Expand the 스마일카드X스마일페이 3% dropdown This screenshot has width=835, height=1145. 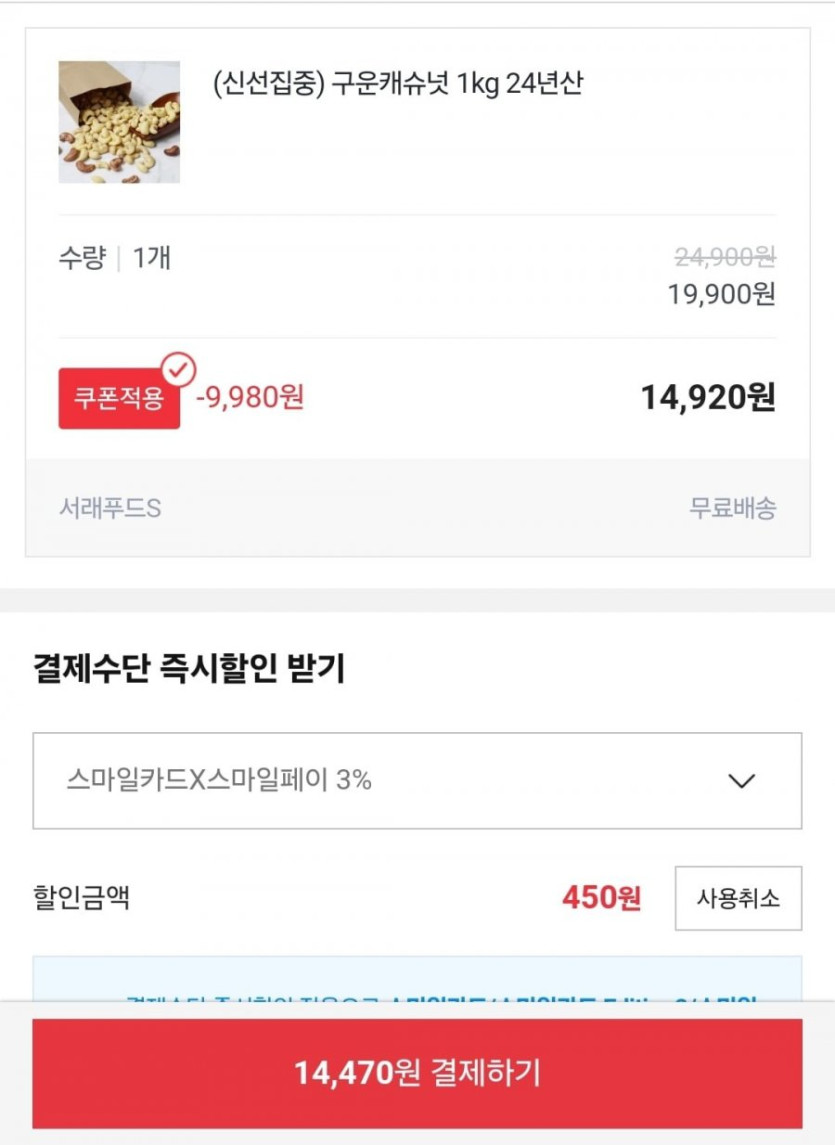[x=417, y=781]
